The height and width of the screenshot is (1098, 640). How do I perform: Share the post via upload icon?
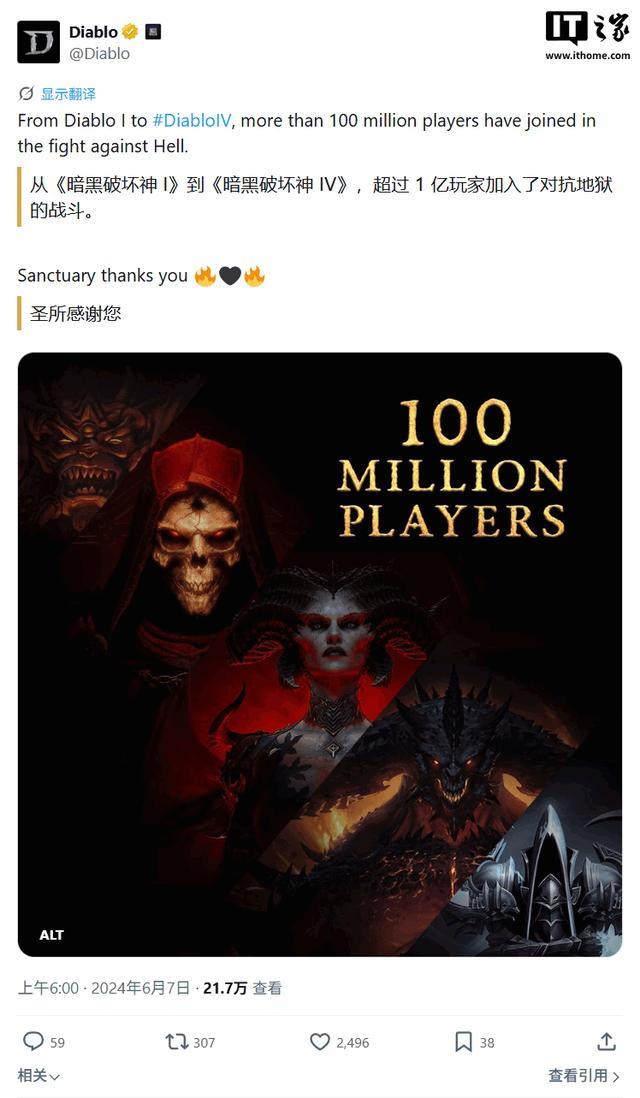click(x=606, y=1041)
